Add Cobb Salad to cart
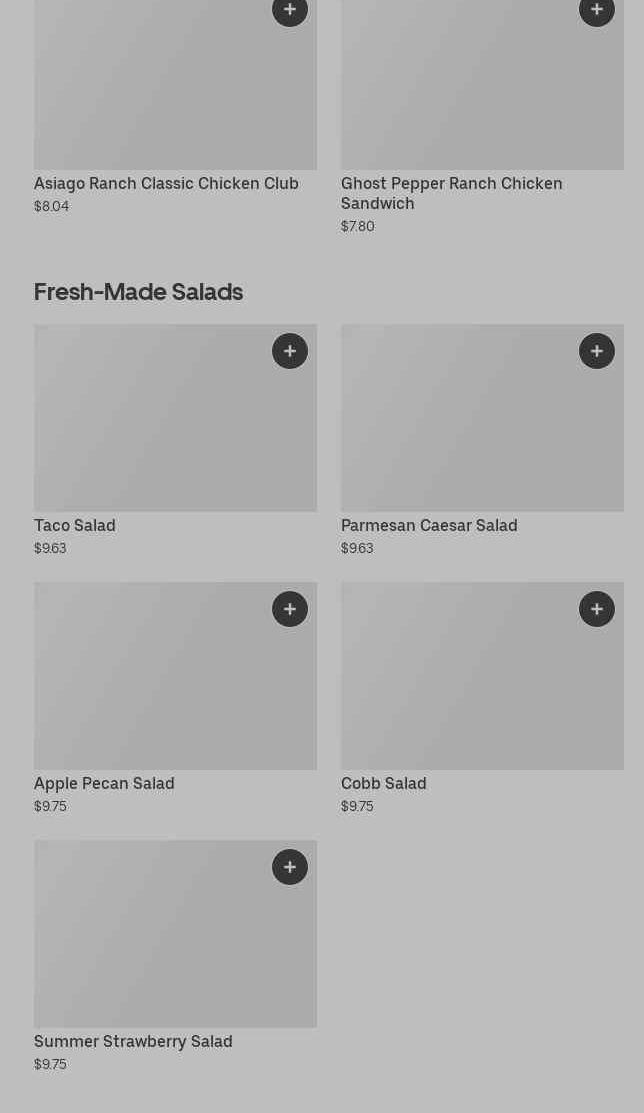 [x=597, y=609]
